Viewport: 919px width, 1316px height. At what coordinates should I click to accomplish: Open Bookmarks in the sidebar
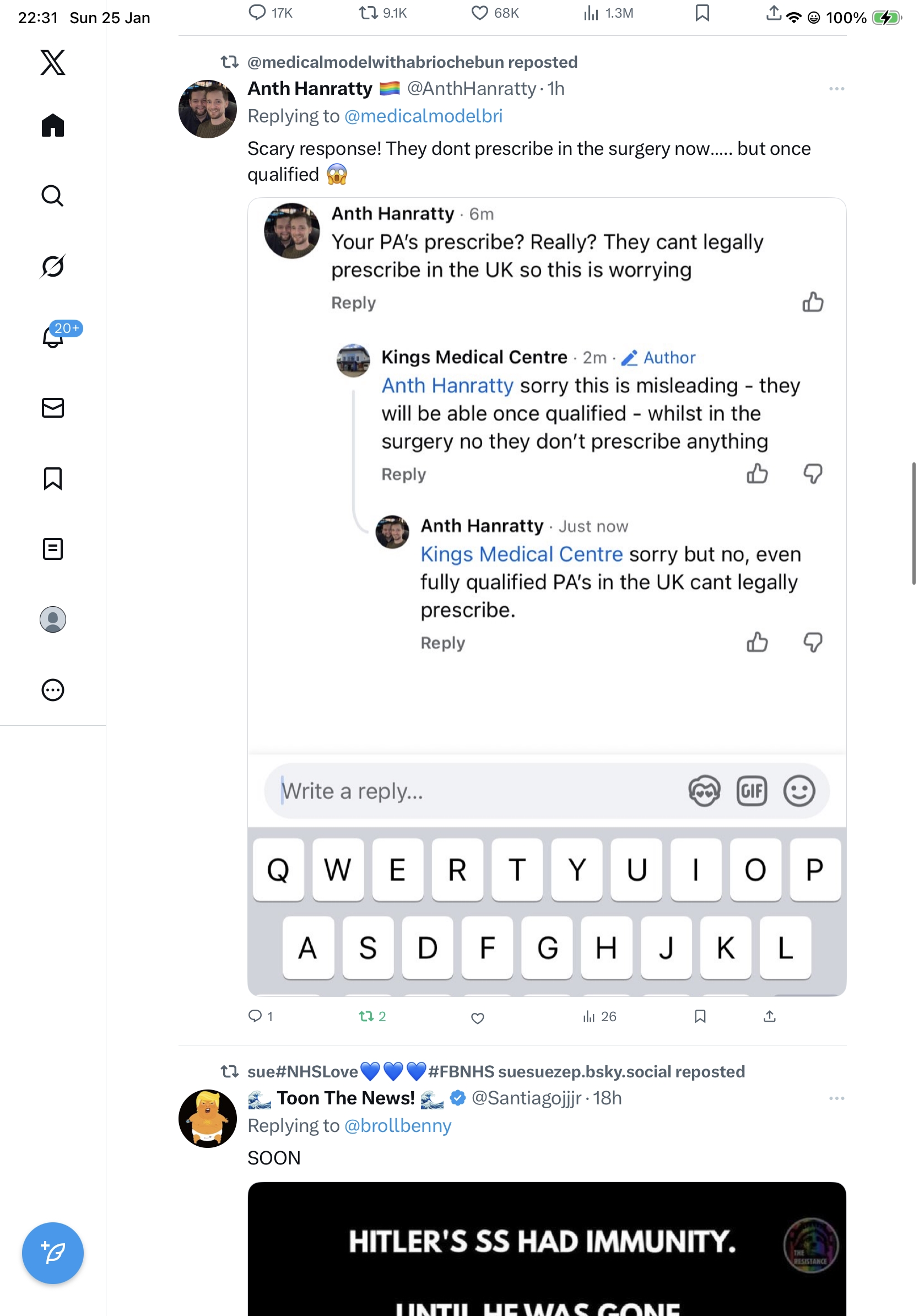pyautogui.click(x=53, y=478)
